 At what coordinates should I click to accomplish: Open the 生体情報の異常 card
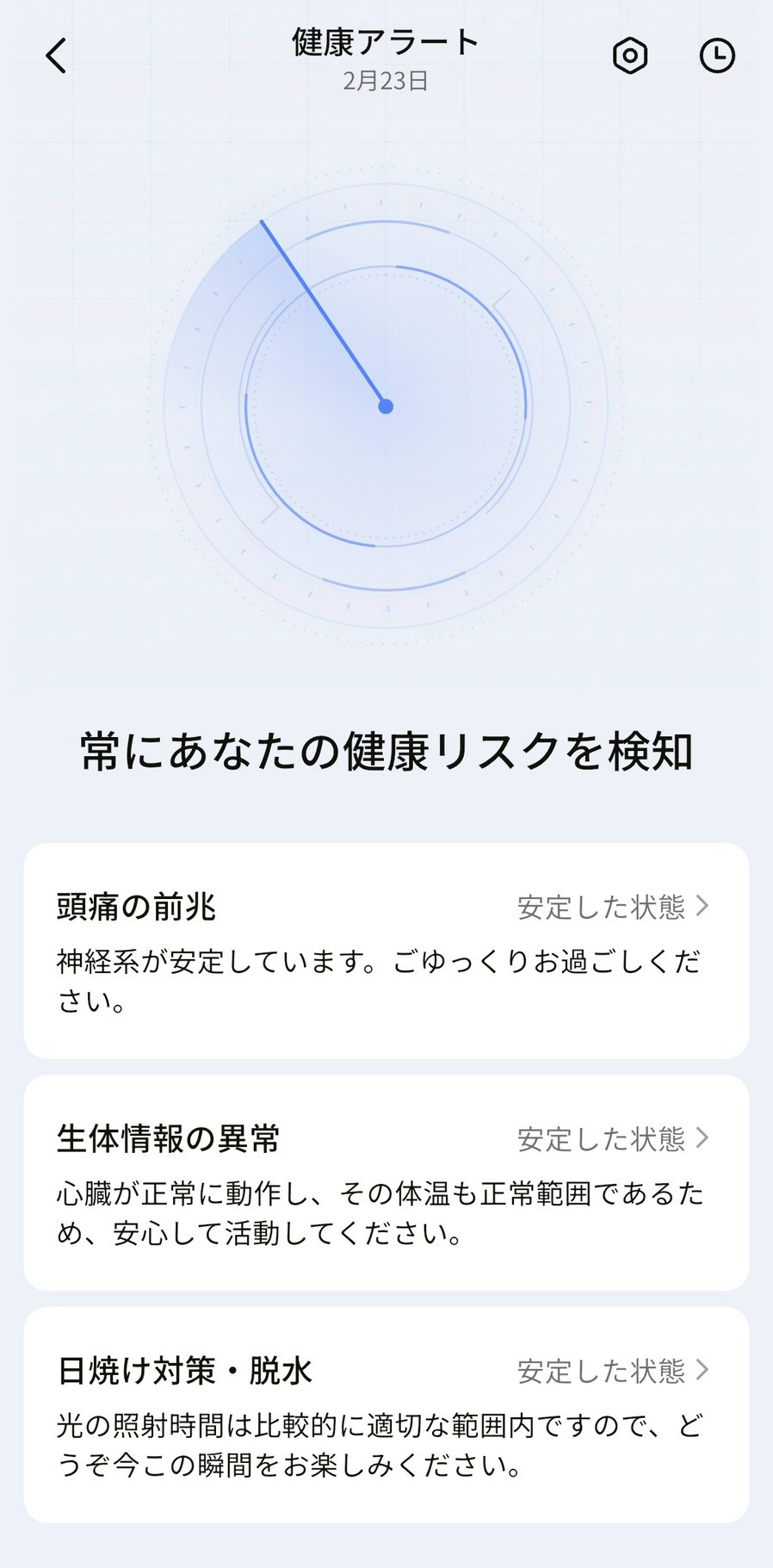[386, 1182]
